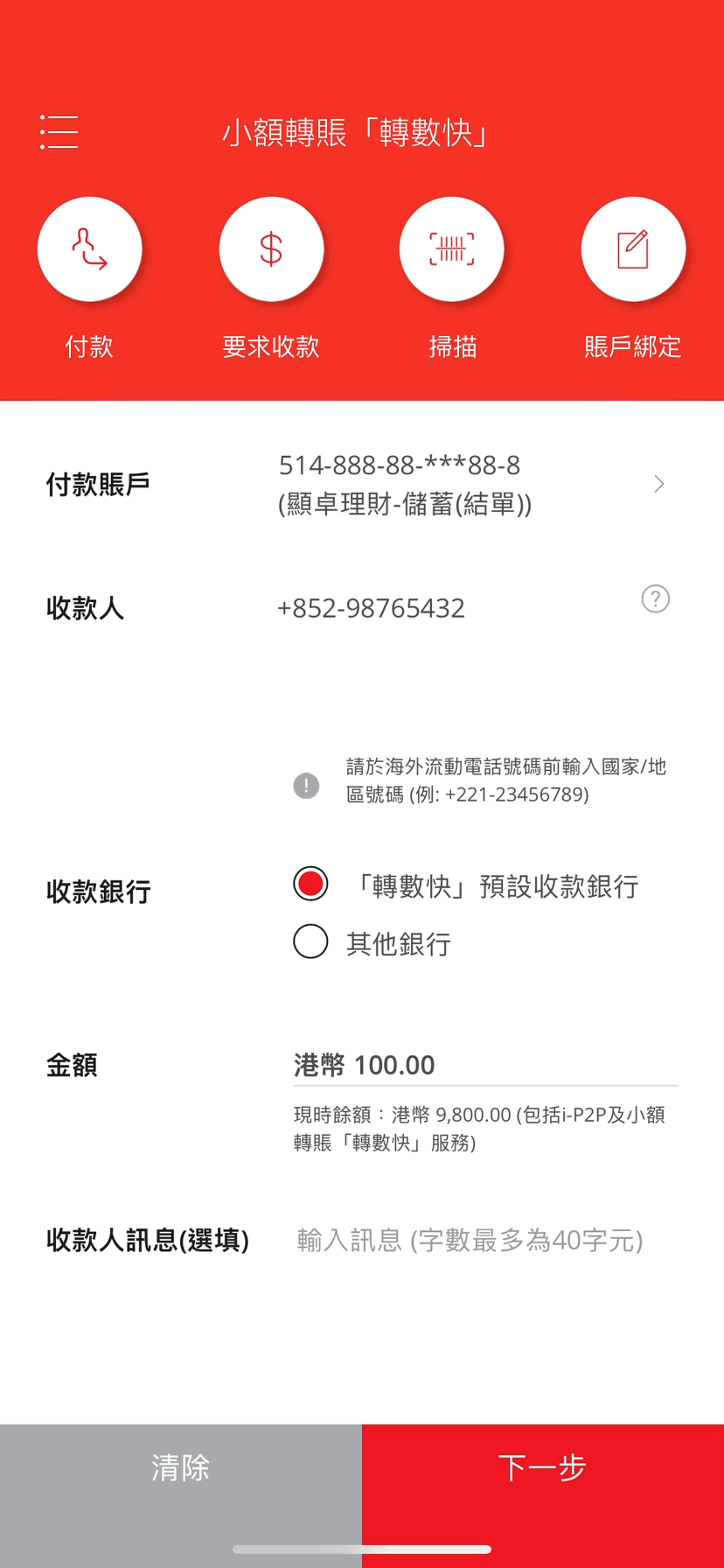Viewport: 724px width, 1568px height.
Task: Change the 付款賬戶 paying account
Action: 362,484
